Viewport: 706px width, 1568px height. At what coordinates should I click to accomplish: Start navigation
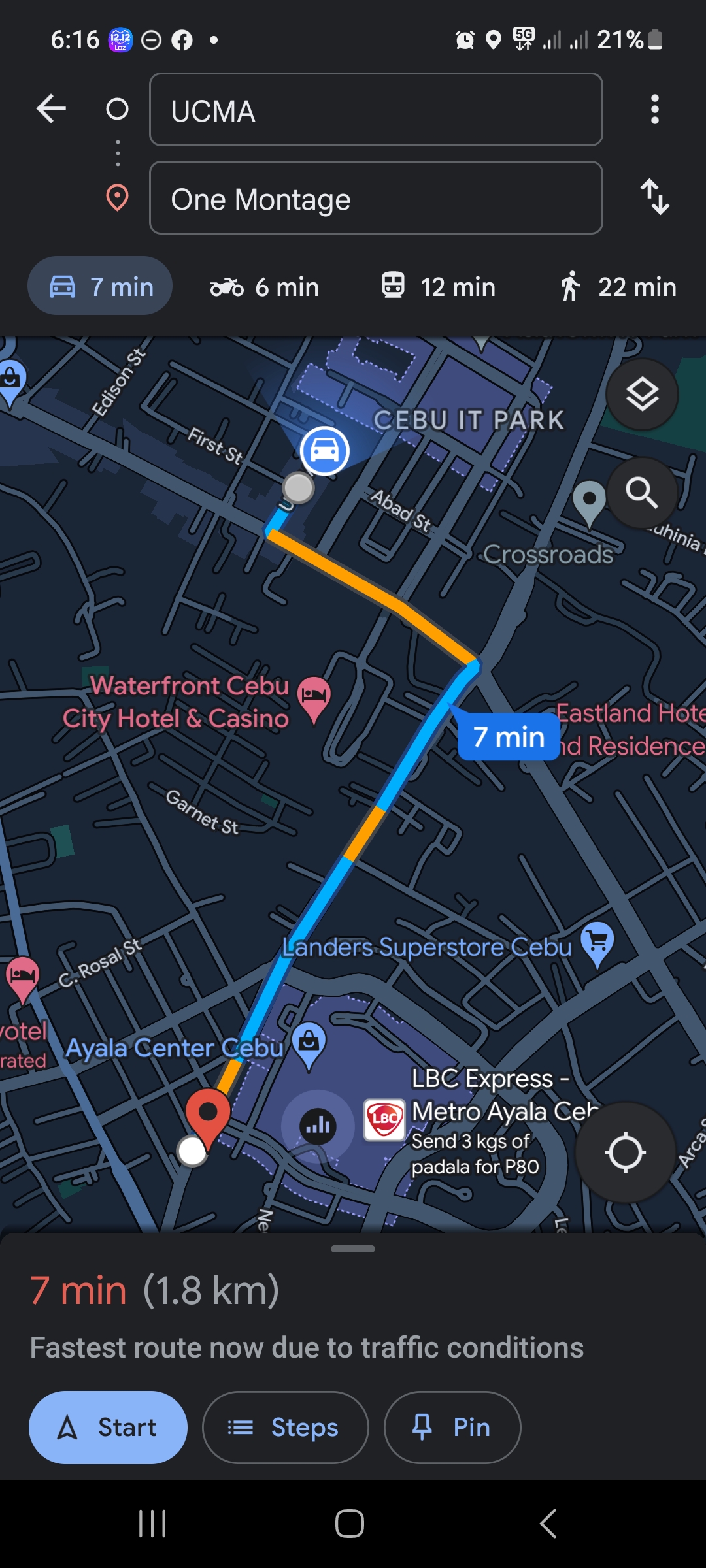[x=108, y=1428]
